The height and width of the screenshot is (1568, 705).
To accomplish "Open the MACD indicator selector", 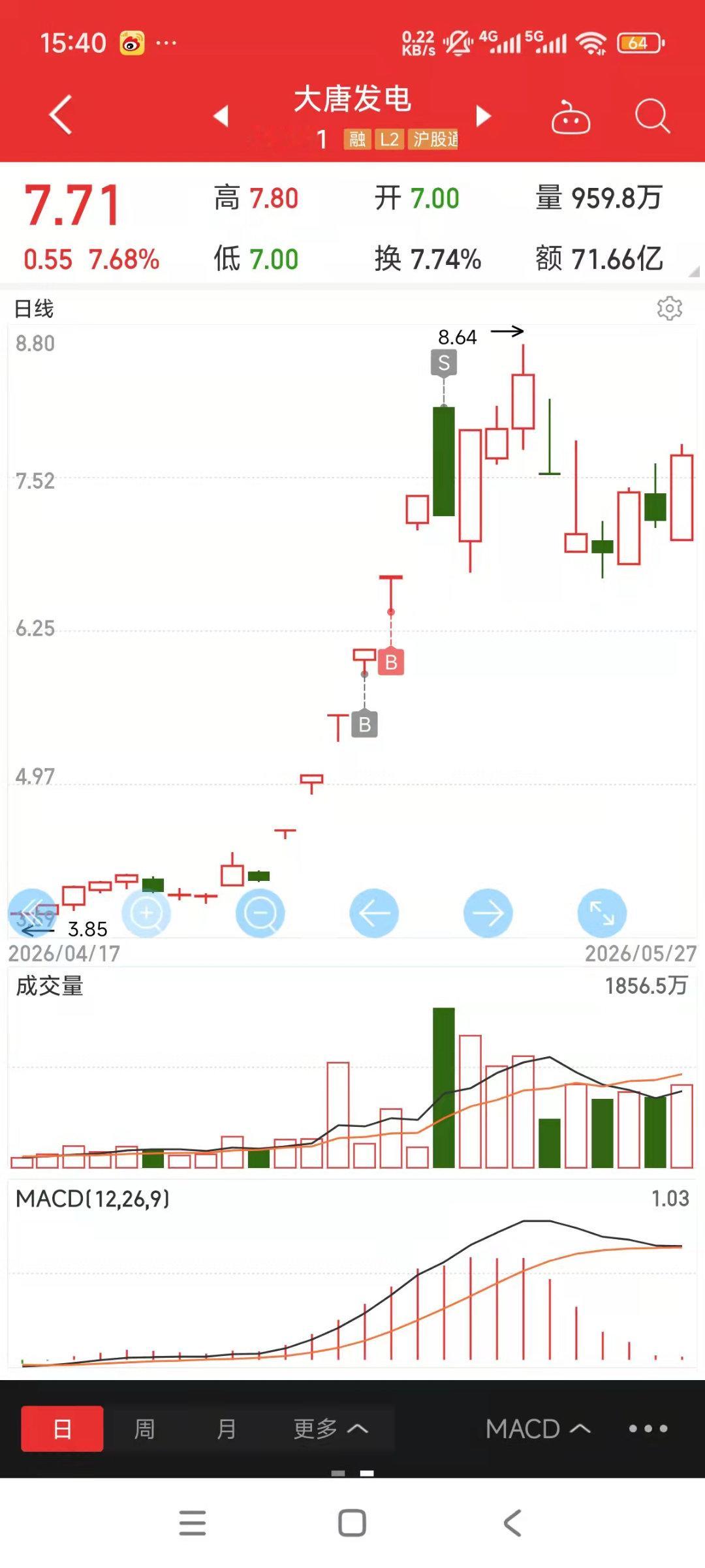I will tap(538, 1428).
